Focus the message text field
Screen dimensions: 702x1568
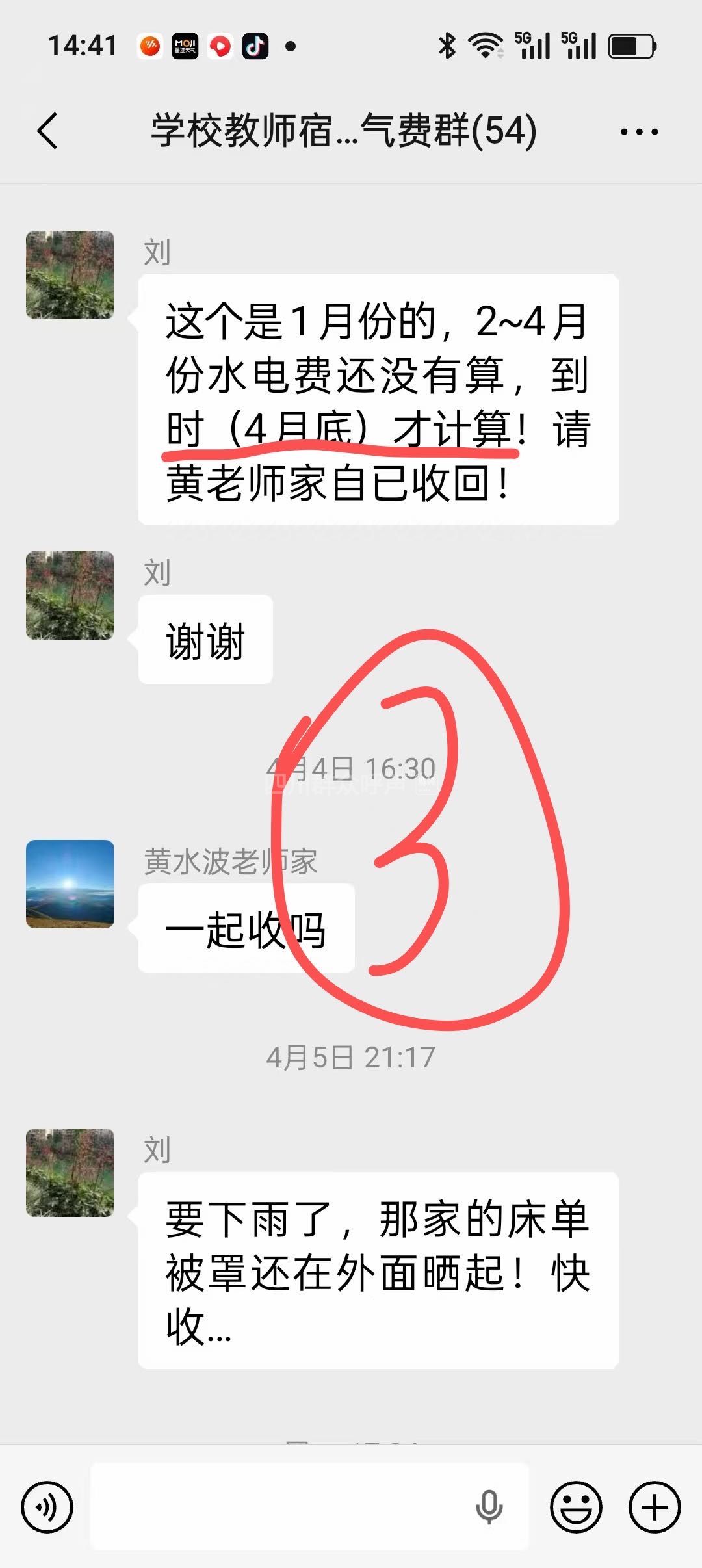pyautogui.click(x=279, y=1506)
